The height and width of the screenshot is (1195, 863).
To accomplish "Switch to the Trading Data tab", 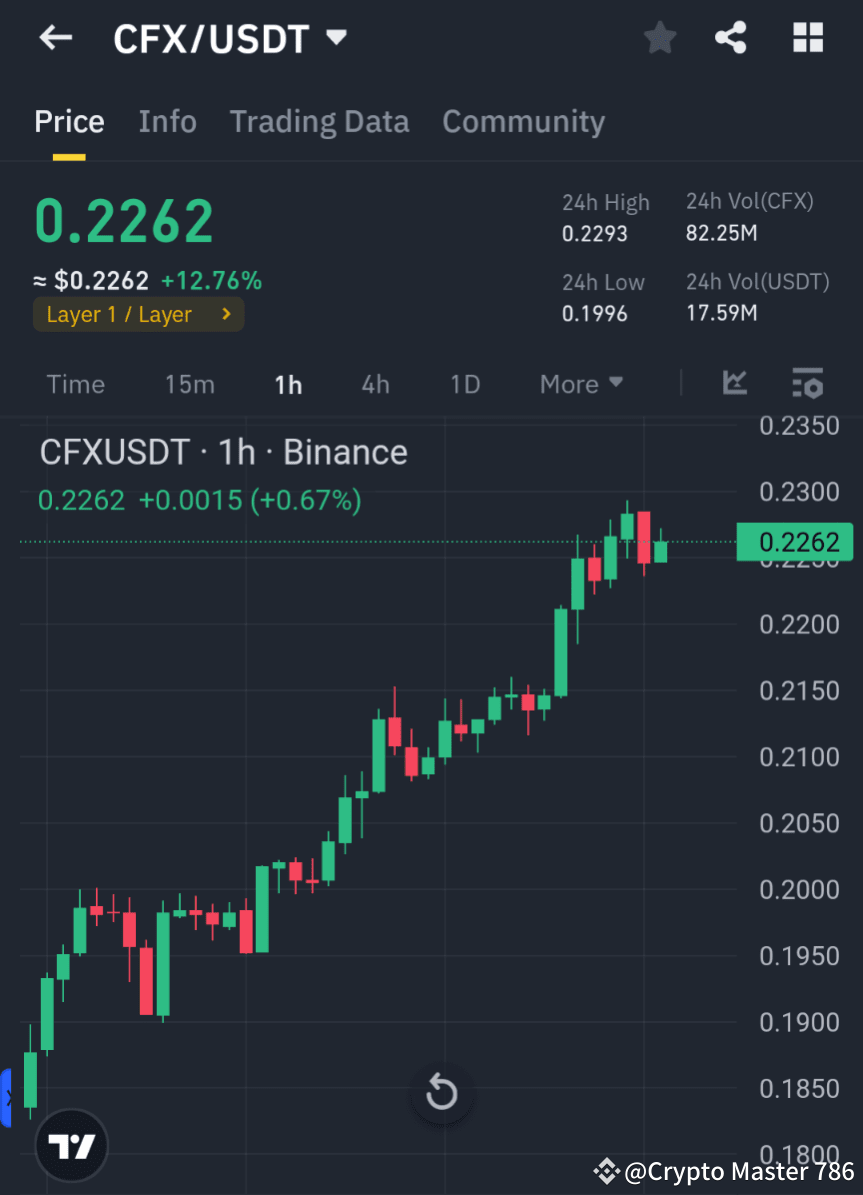I will coord(319,121).
